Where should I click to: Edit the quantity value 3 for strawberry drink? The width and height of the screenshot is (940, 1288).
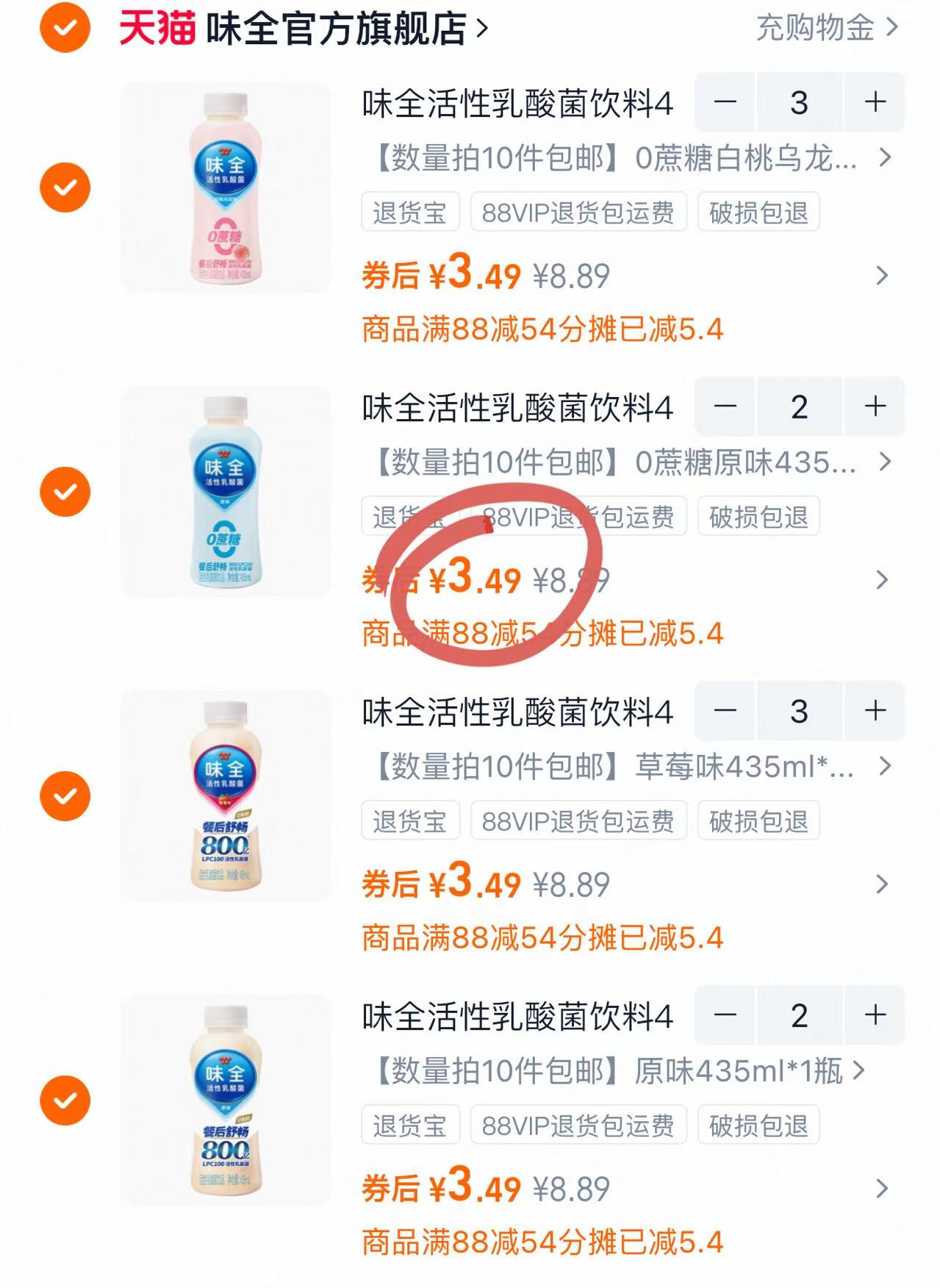800,712
